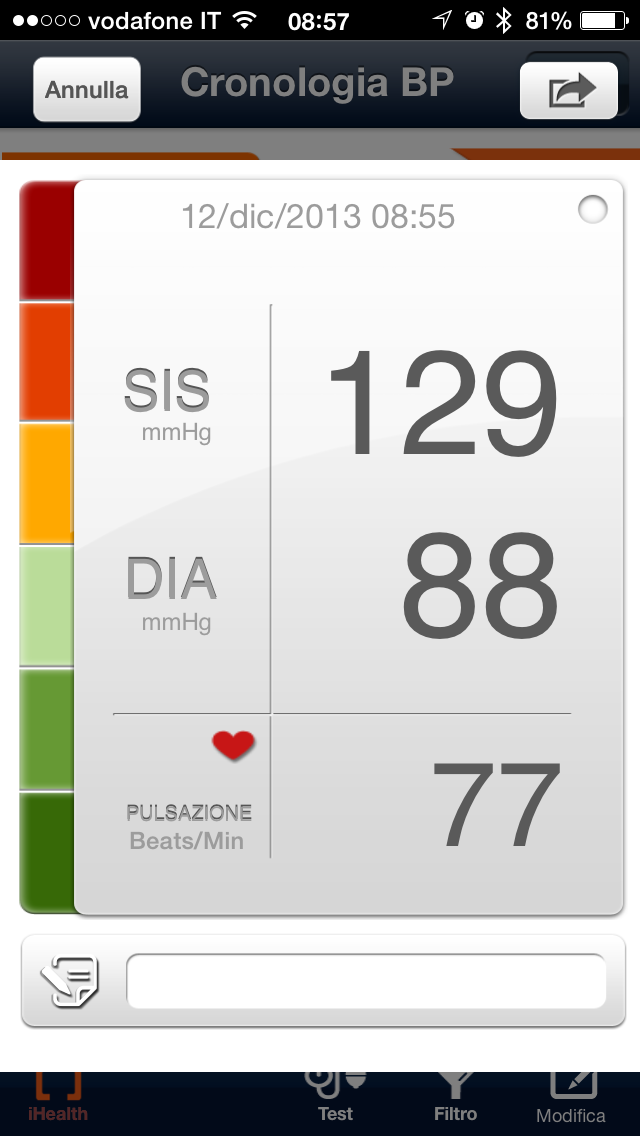Share this blood pressure reading
640x1136 pixels.
tap(570, 91)
